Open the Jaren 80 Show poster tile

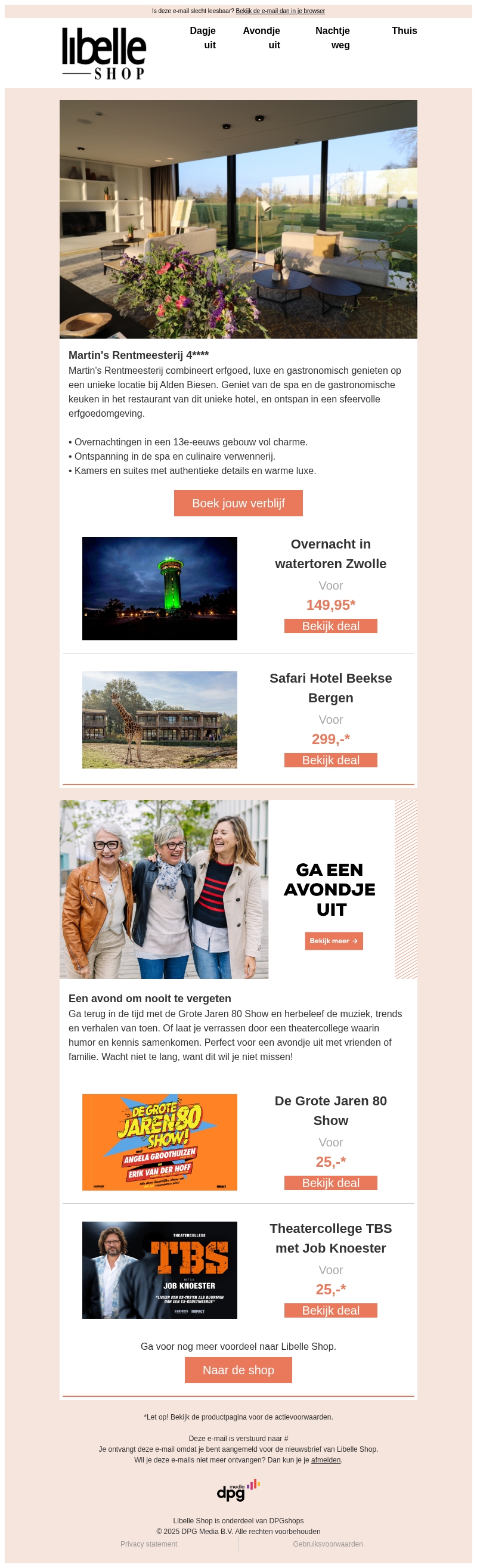(159, 1142)
